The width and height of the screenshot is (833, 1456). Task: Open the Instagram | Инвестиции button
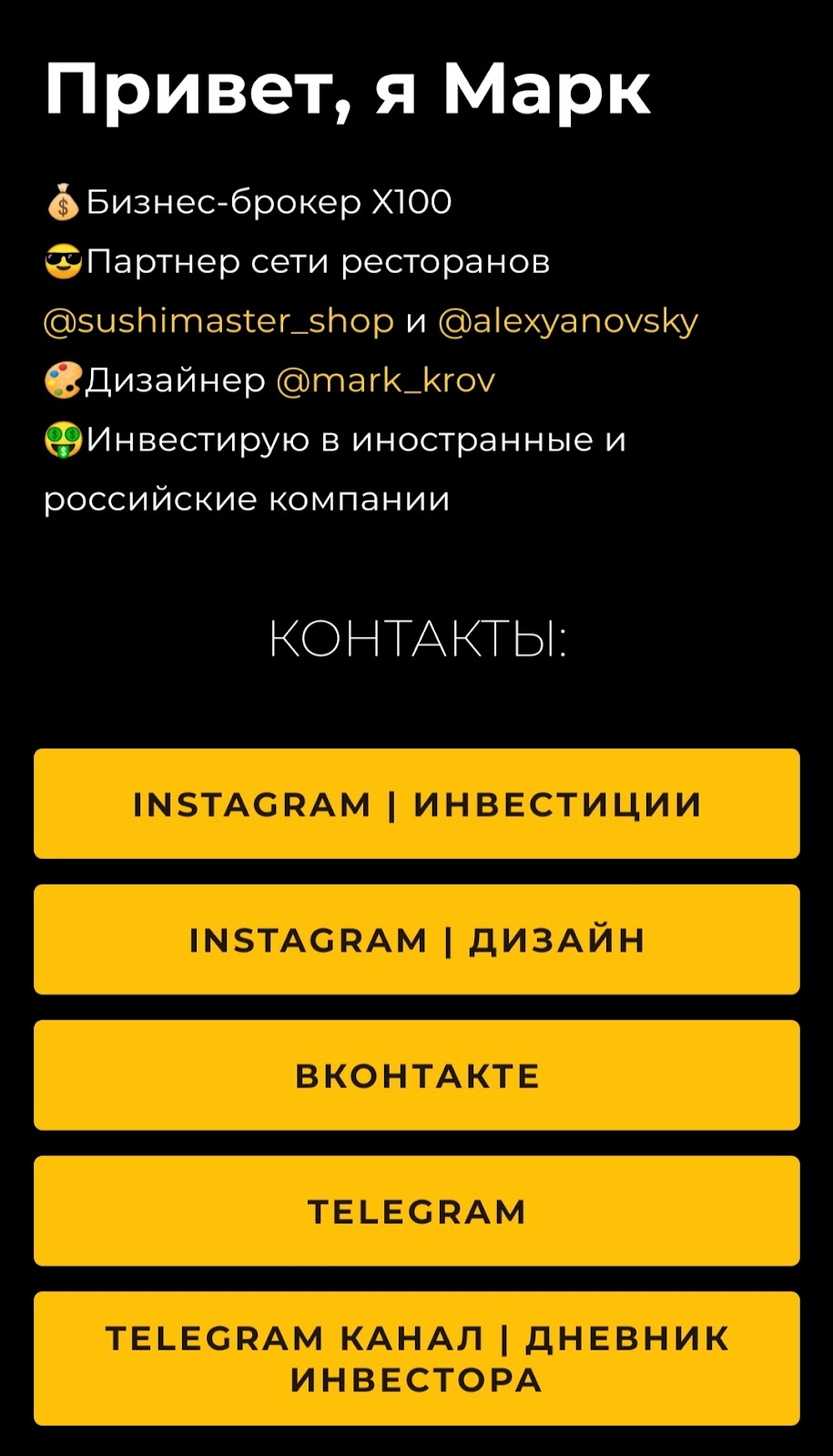[416, 804]
